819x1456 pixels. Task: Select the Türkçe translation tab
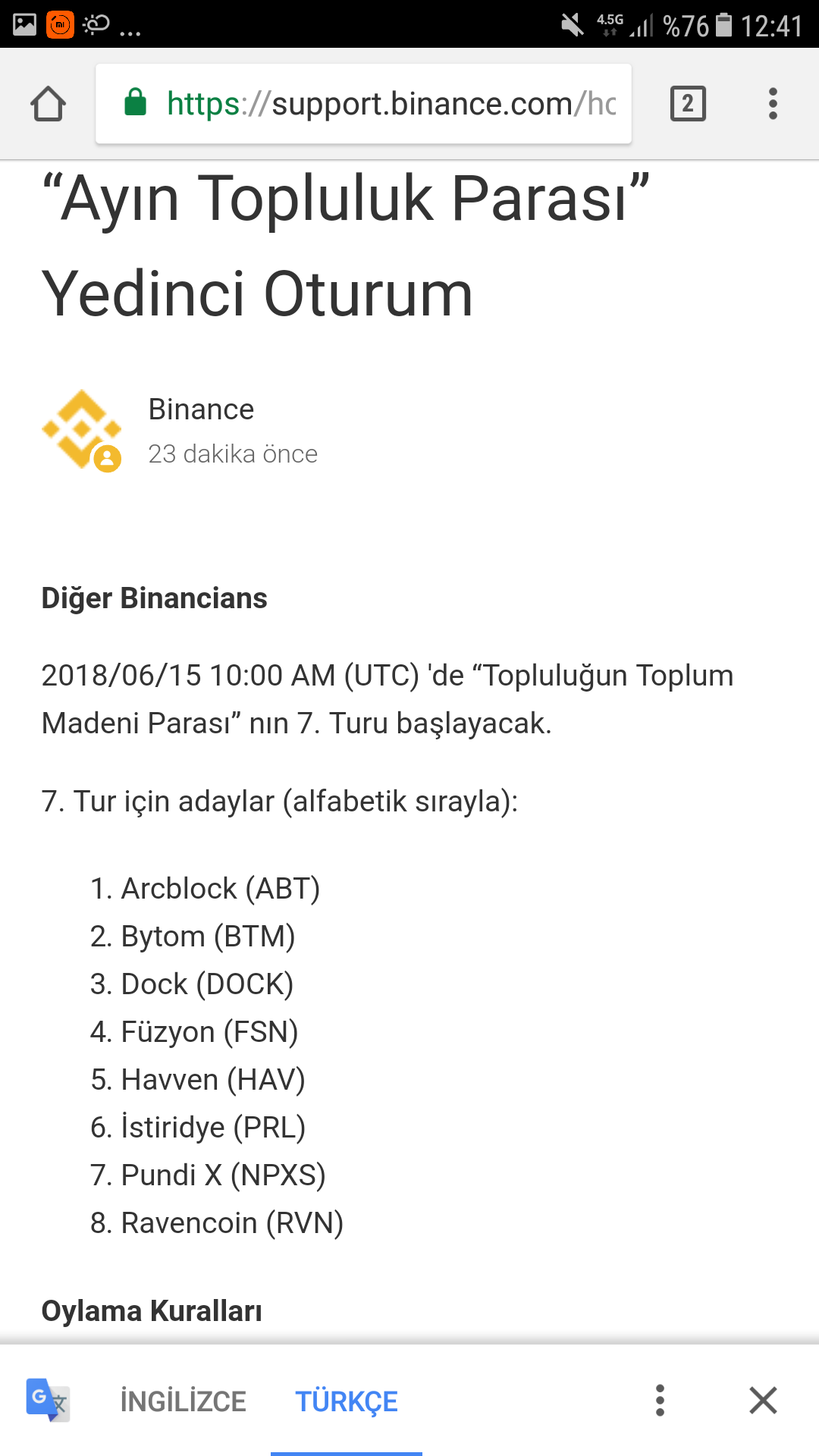pos(347,1401)
